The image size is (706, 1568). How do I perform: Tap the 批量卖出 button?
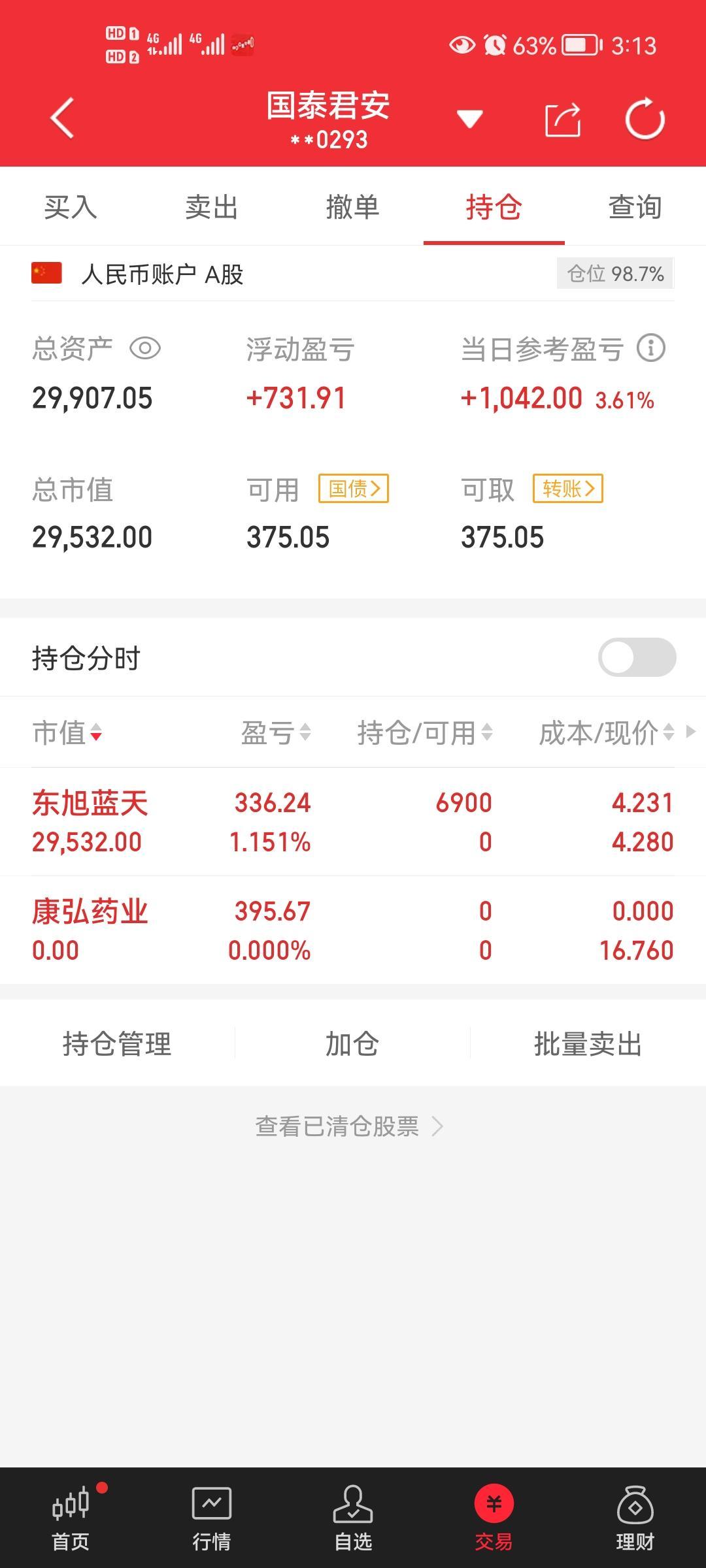coord(588,1043)
